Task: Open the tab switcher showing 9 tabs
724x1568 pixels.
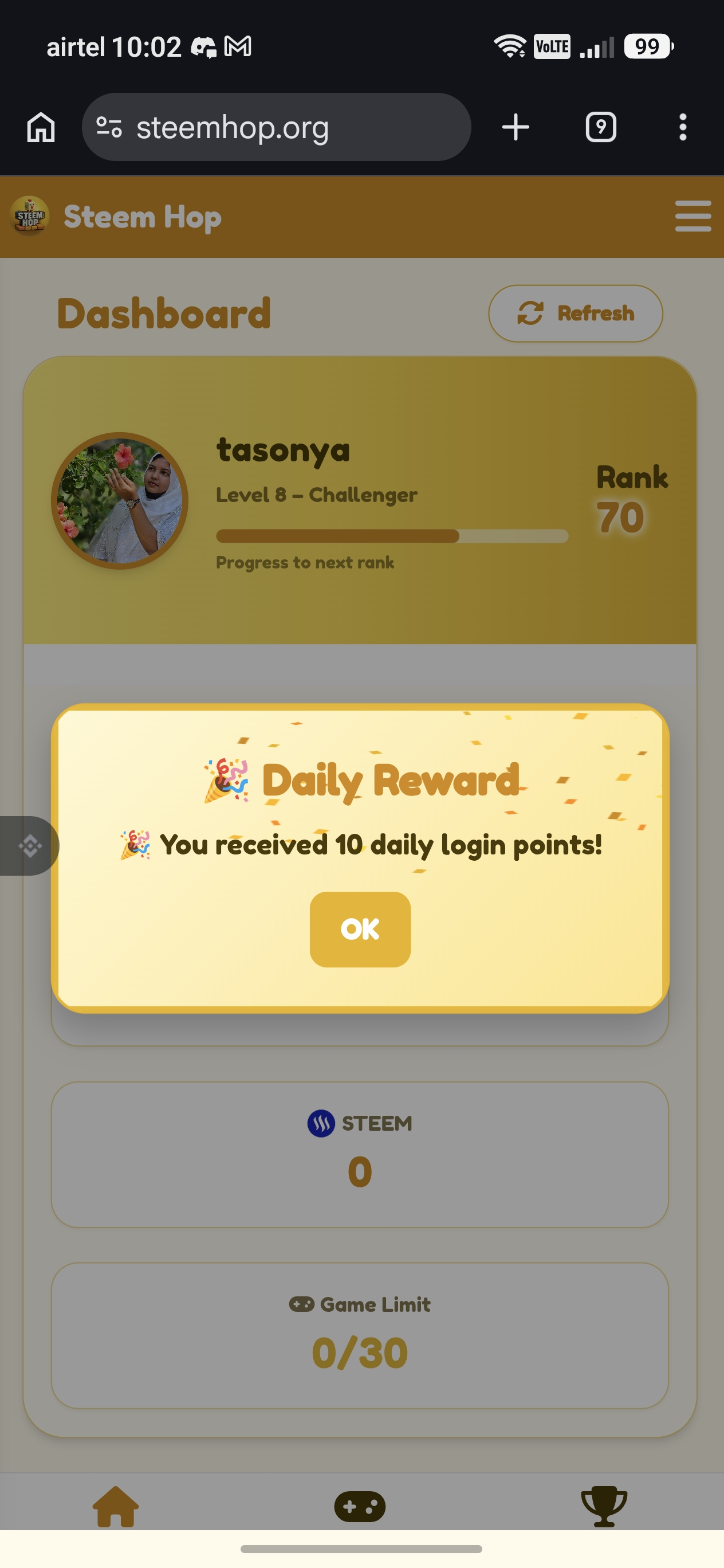Action: pos(600,127)
